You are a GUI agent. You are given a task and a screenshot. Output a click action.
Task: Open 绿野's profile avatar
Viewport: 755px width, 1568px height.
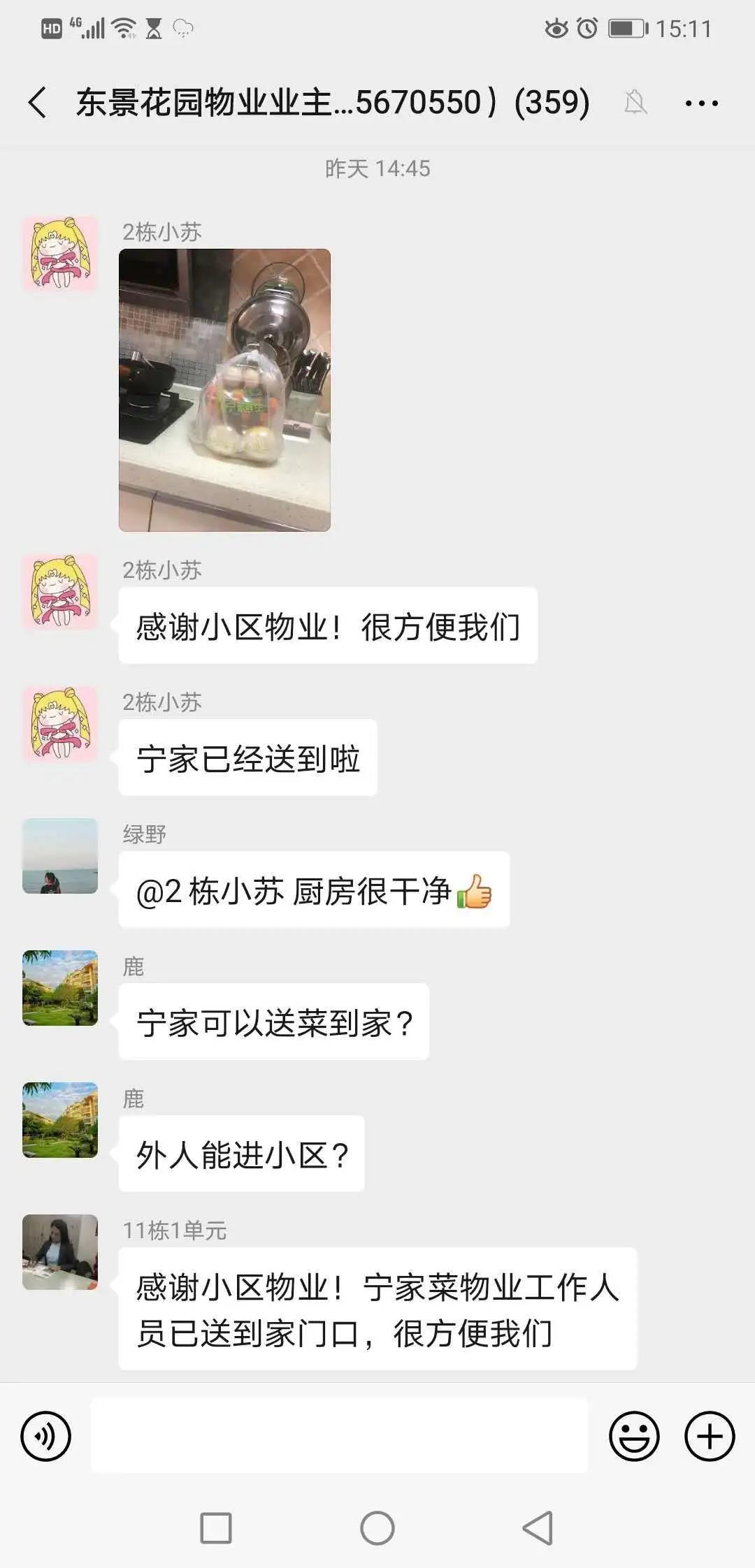[60, 856]
